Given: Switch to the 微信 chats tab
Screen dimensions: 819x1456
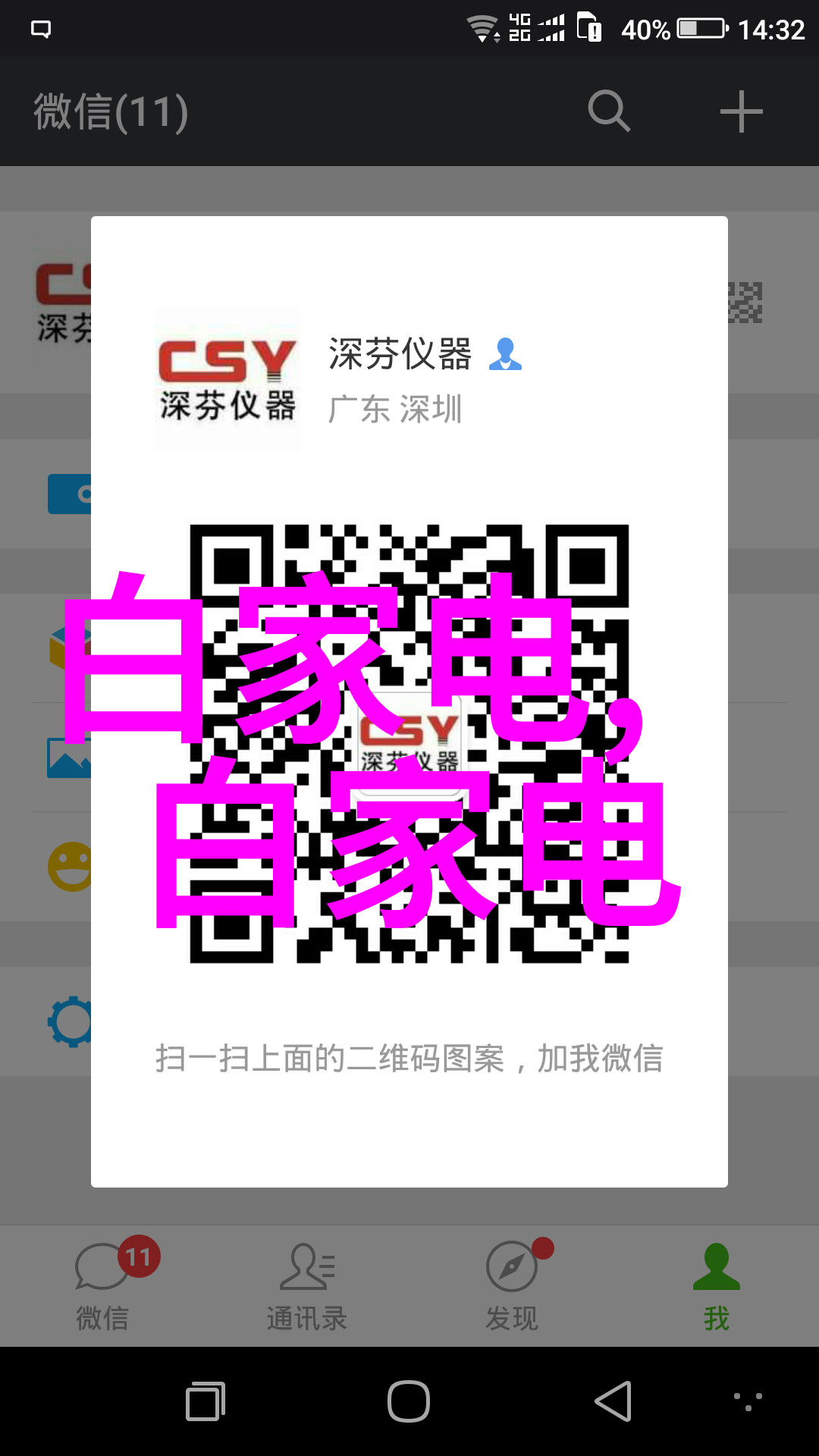Looking at the screenshot, I should [102, 1285].
